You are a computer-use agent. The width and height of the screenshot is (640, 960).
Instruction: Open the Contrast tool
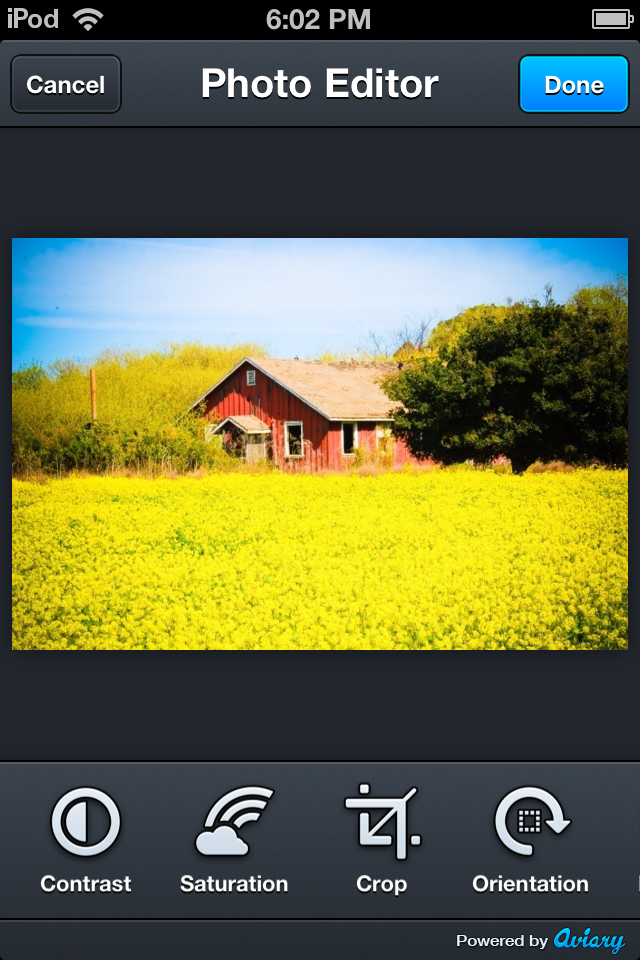(86, 838)
